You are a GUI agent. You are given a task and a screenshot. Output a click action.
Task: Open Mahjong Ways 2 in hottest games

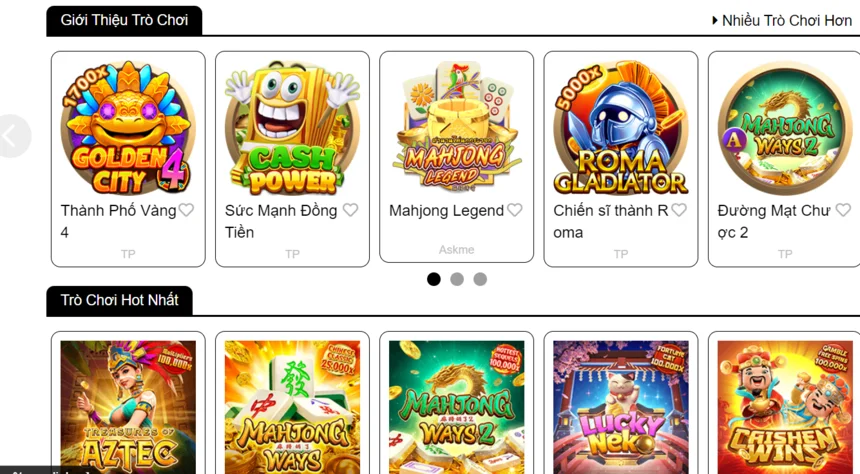[456, 405]
